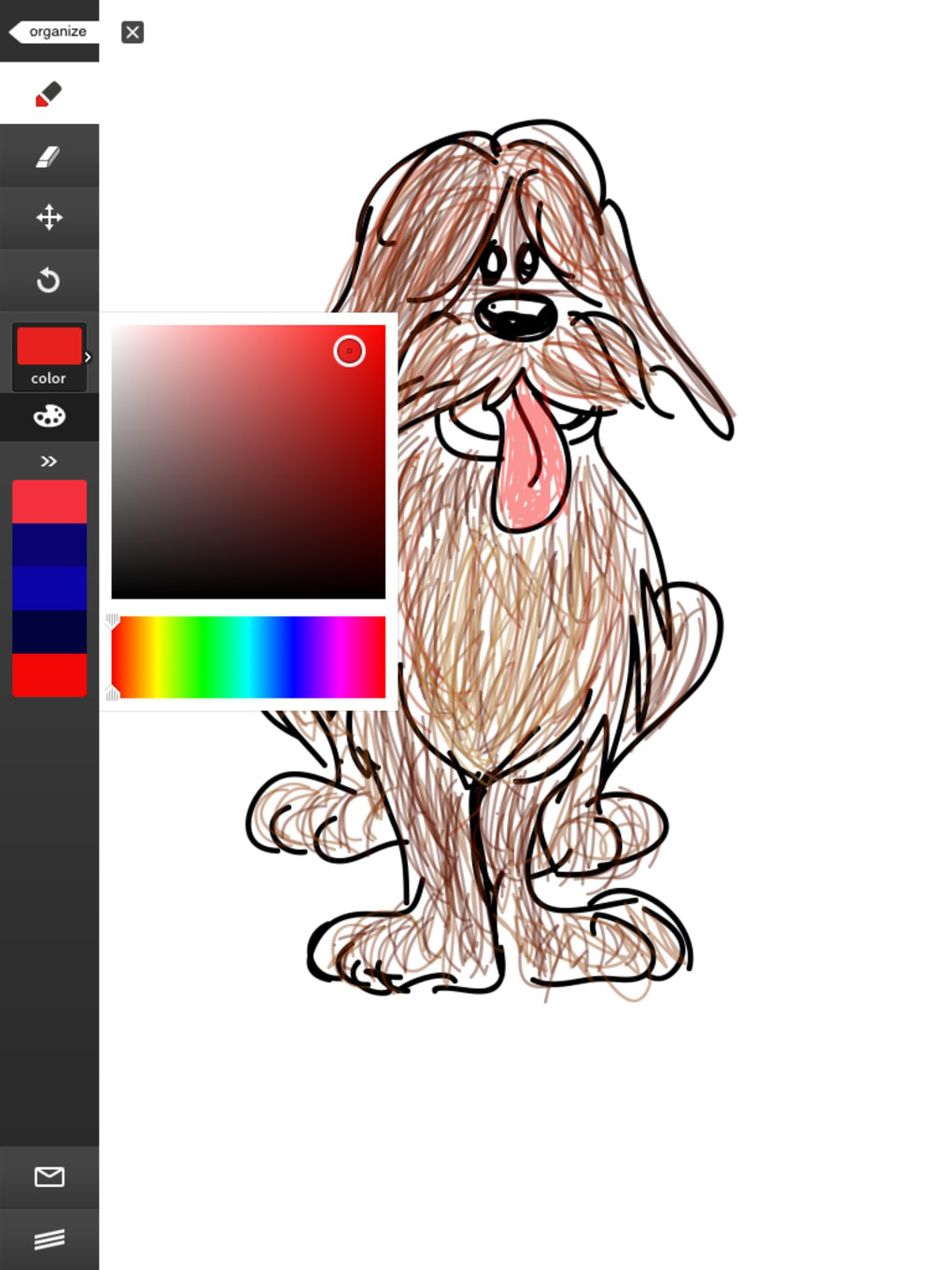
Task: Expand the saved colors list
Action: 49,461
